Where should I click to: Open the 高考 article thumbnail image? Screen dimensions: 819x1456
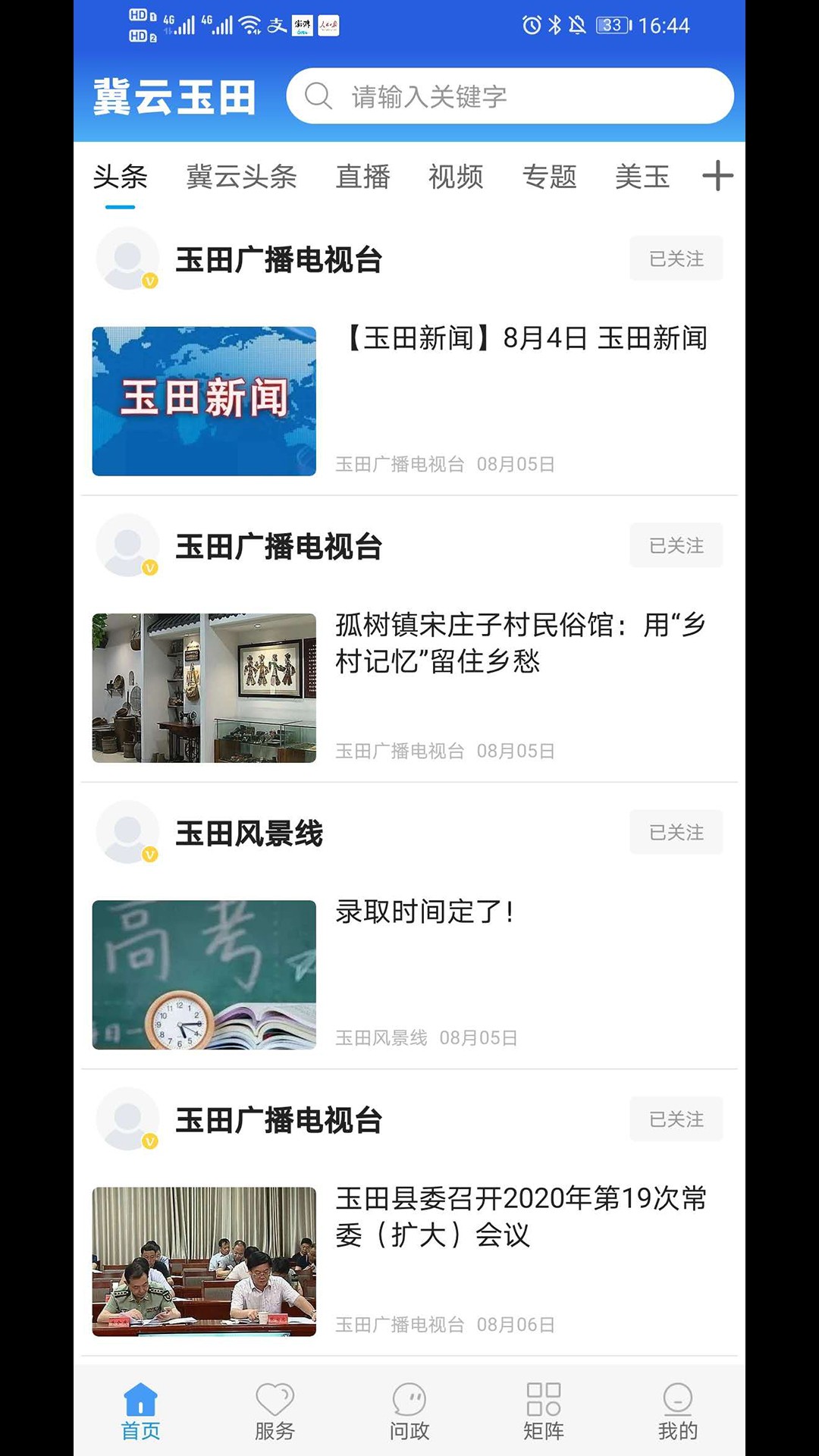203,975
